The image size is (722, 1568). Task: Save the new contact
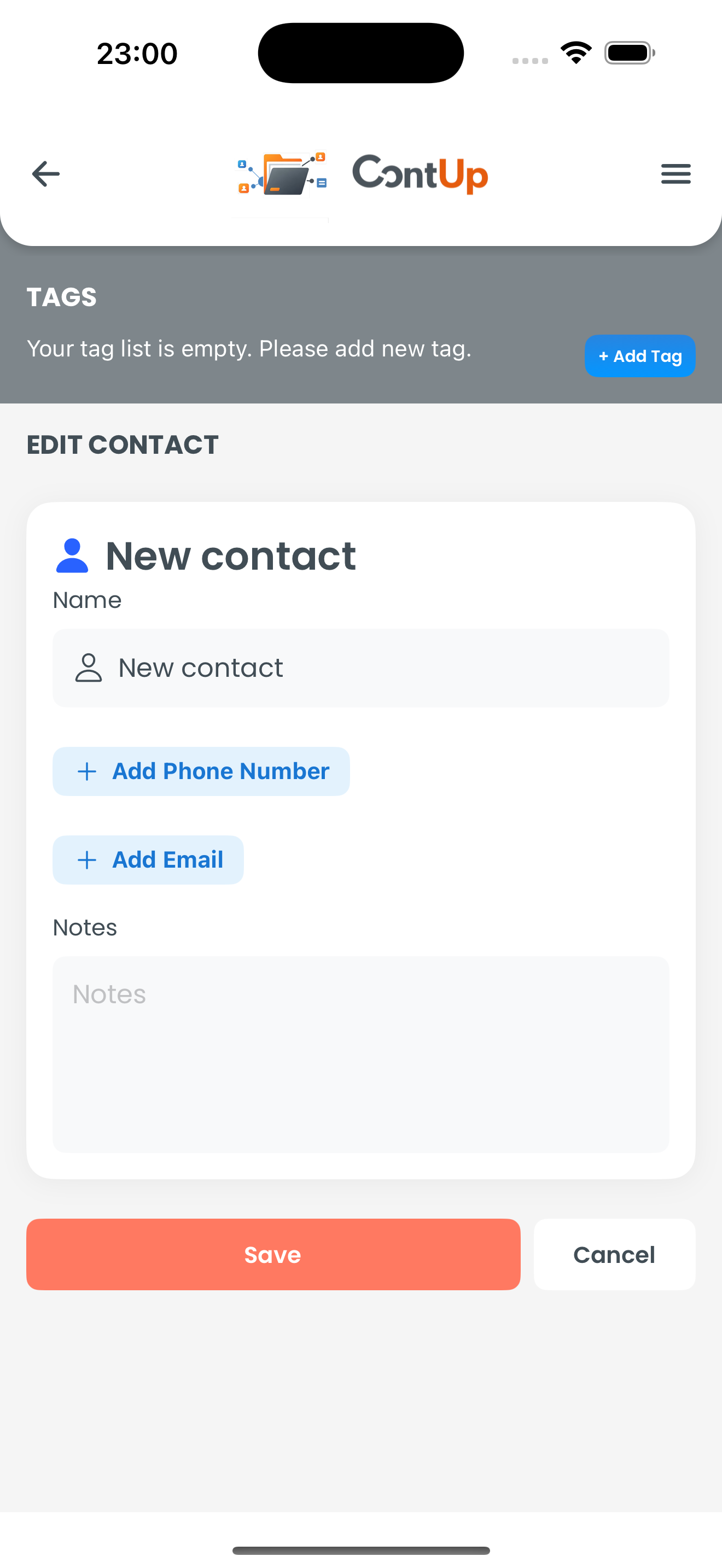tap(273, 1255)
